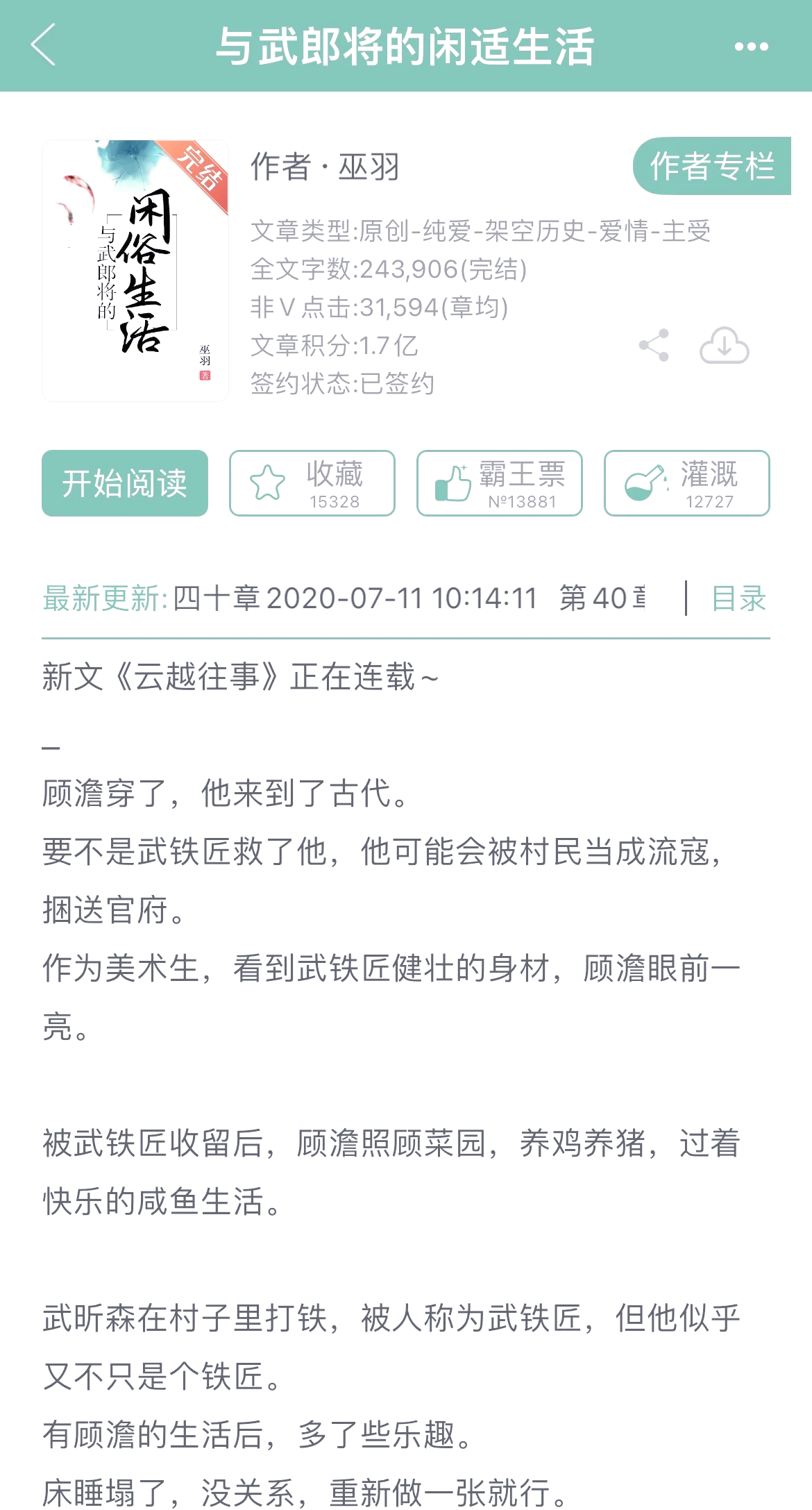The image size is (812, 1510).
Task: Go back using the top-left arrow
Action: [x=43, y=46]
